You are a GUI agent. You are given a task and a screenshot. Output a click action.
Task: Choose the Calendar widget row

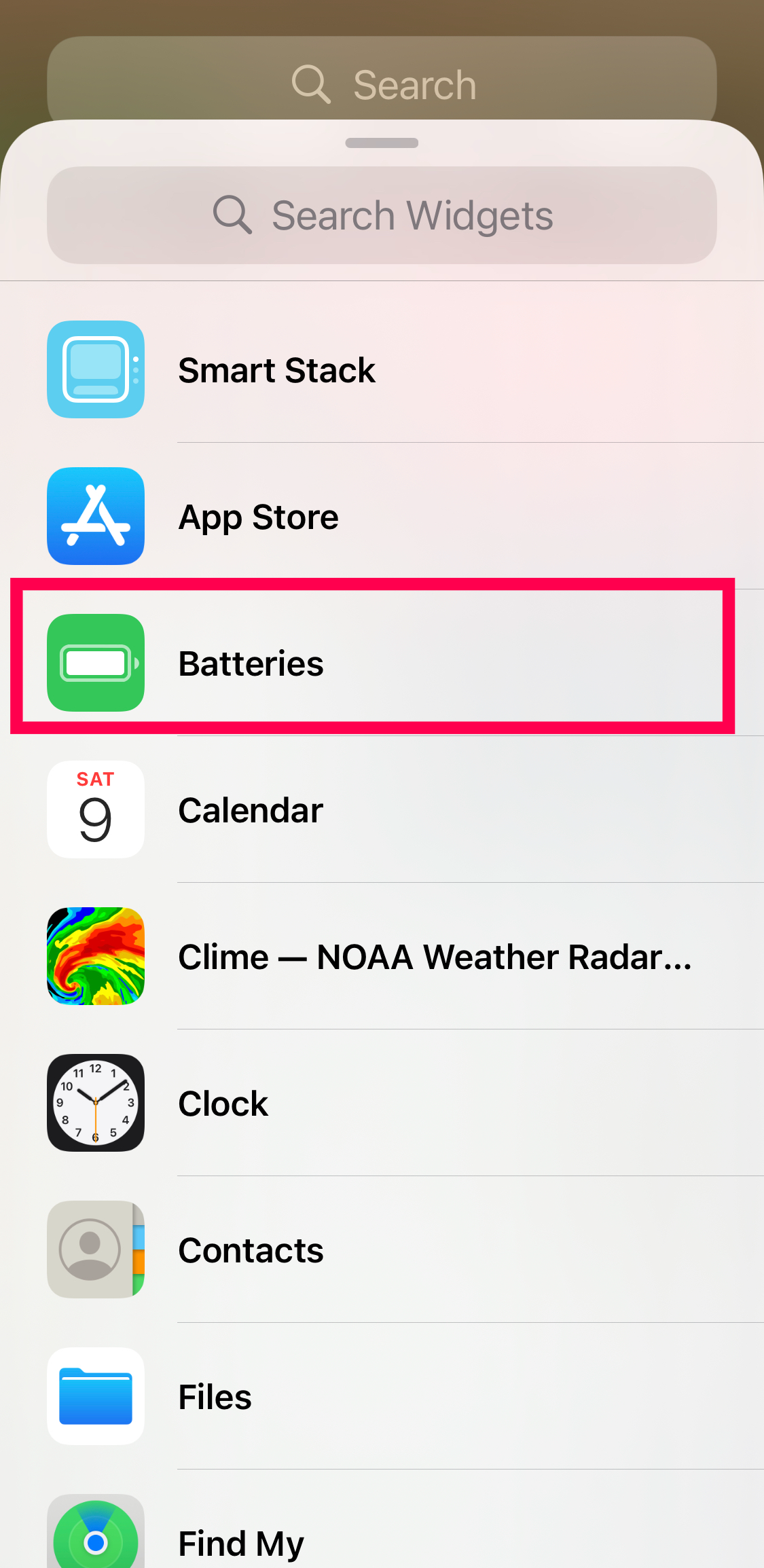(x=382, y=809)
